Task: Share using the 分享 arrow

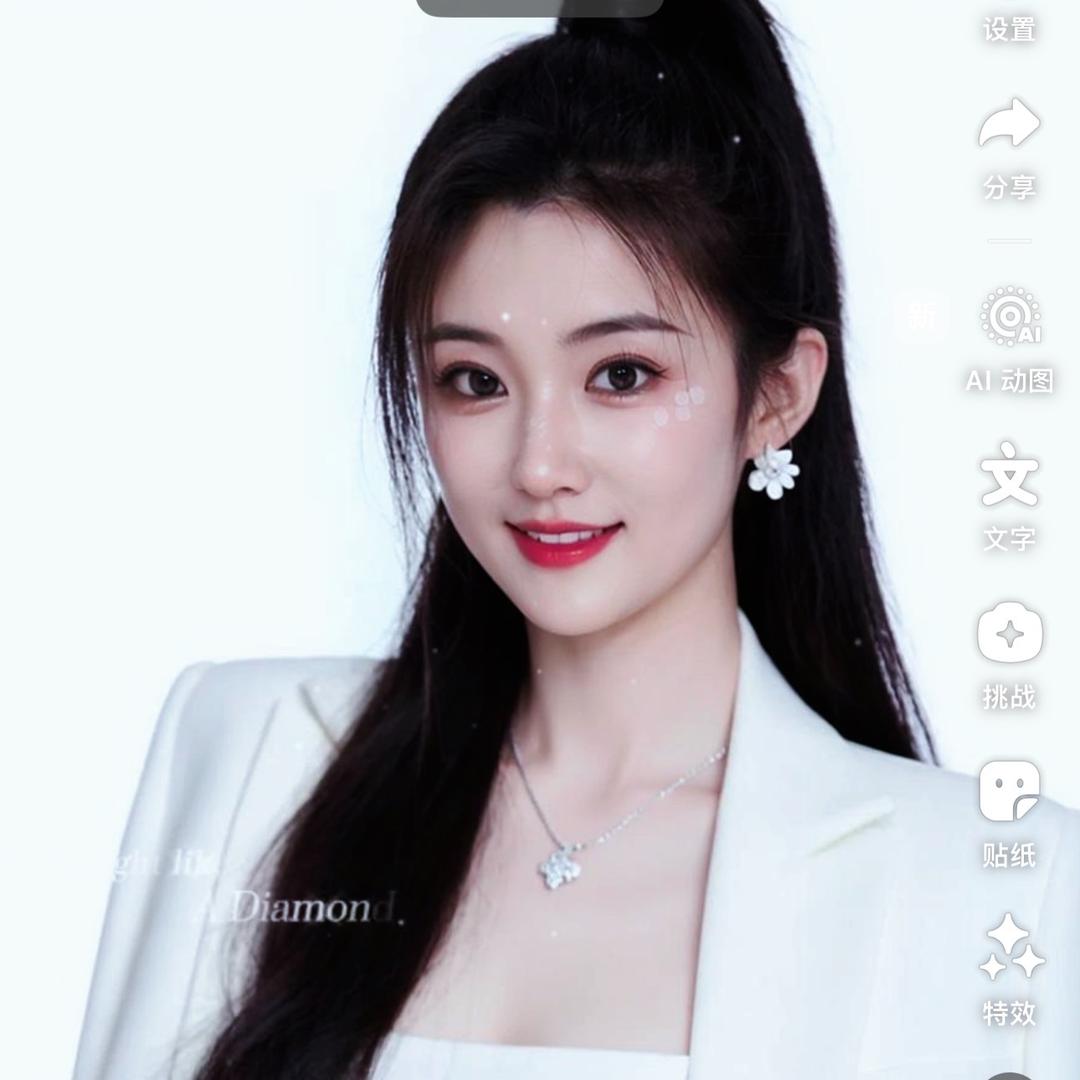Action: click(x=1009, y=148)
